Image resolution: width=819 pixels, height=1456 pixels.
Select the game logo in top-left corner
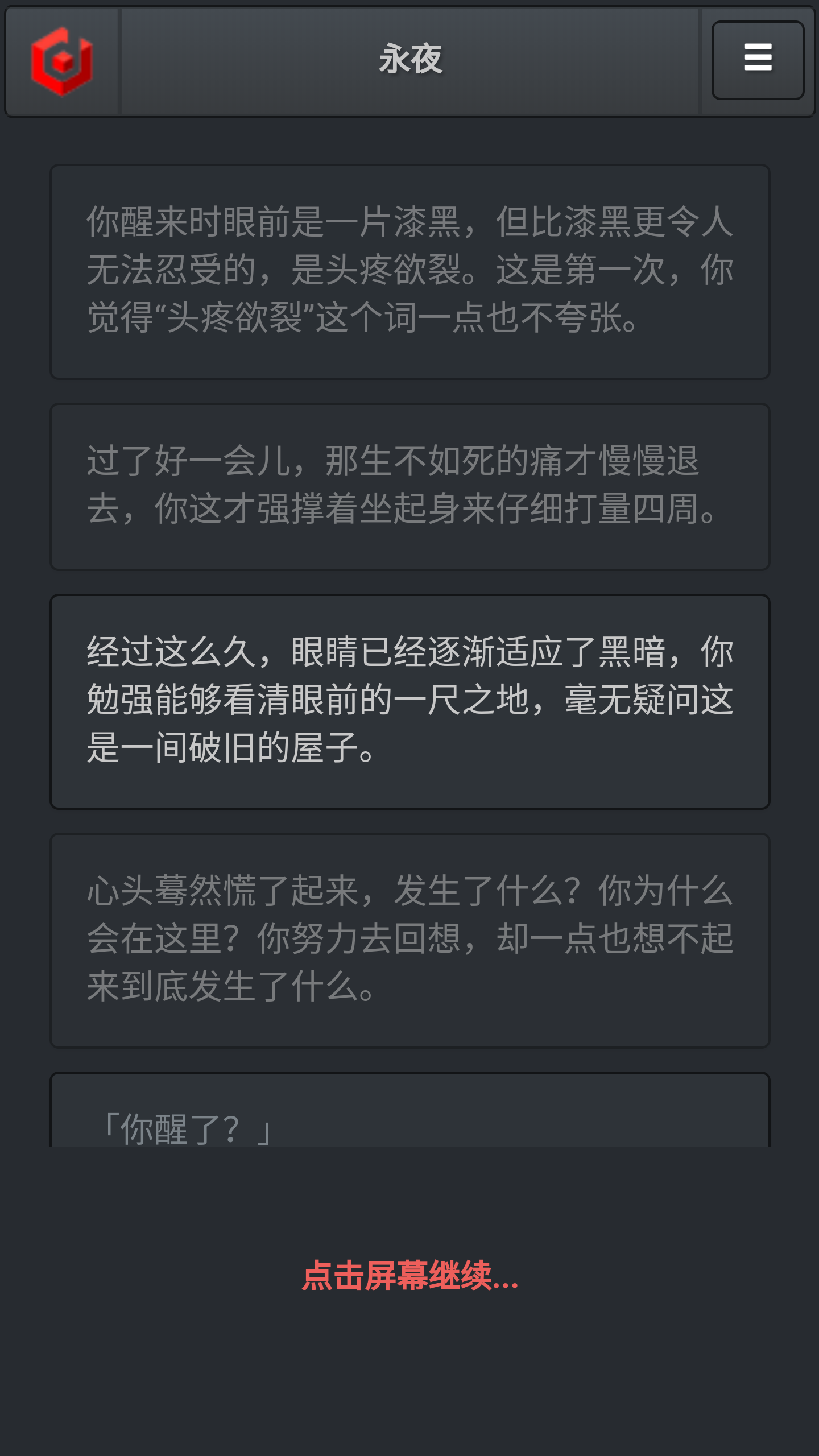coord(63,61)
